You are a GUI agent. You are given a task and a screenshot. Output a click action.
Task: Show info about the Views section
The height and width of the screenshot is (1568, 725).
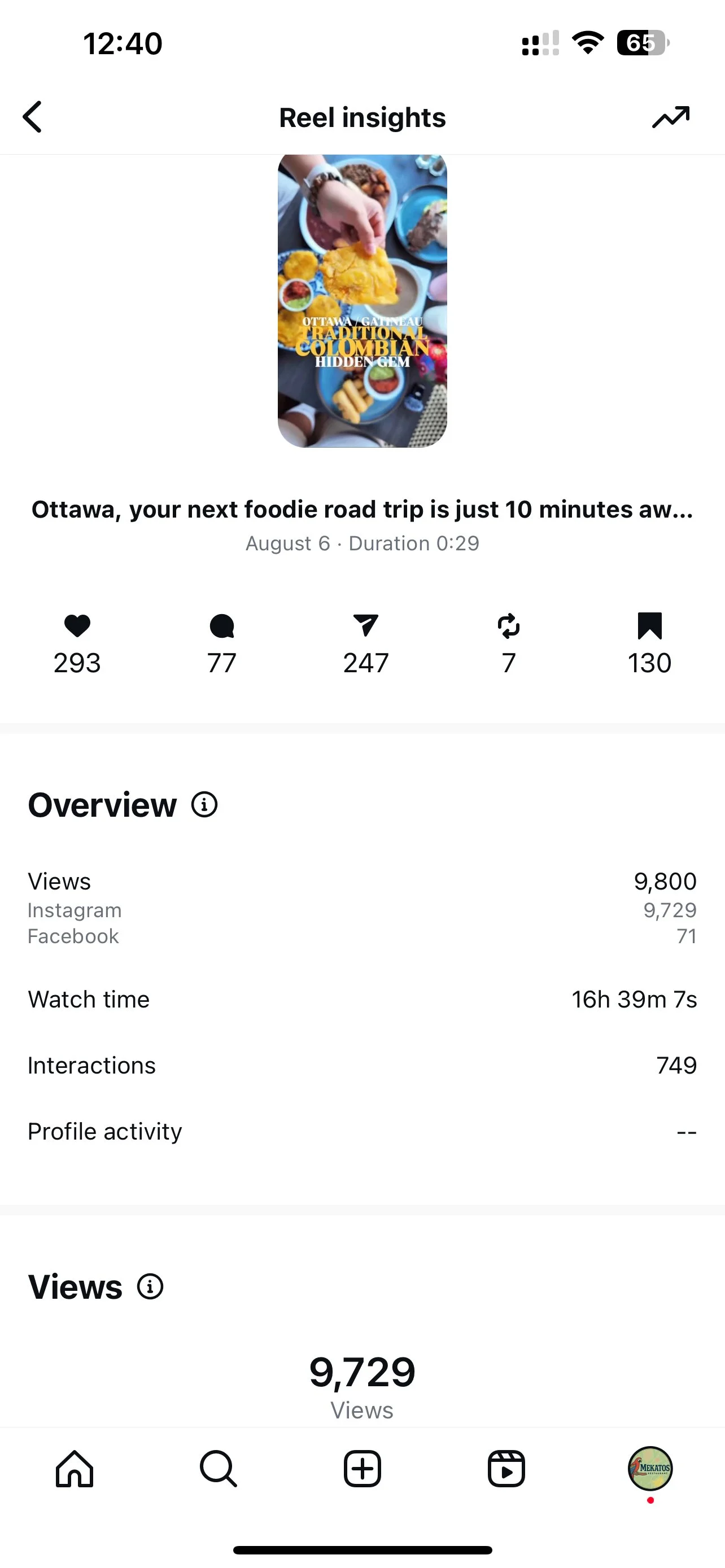[150, 1286]
